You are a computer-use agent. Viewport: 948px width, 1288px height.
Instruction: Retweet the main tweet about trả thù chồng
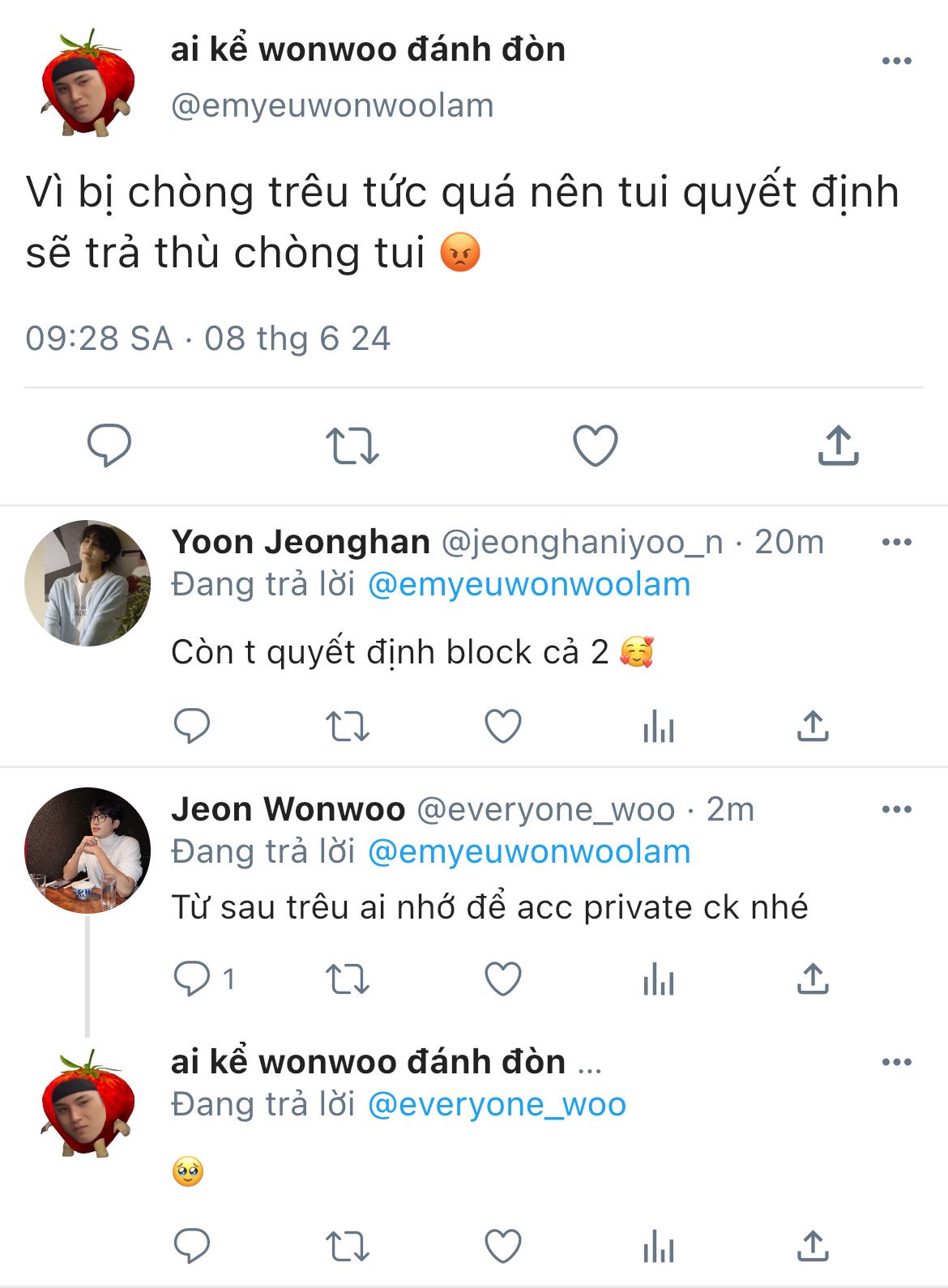pyautogui.click(x=352, y=446)
